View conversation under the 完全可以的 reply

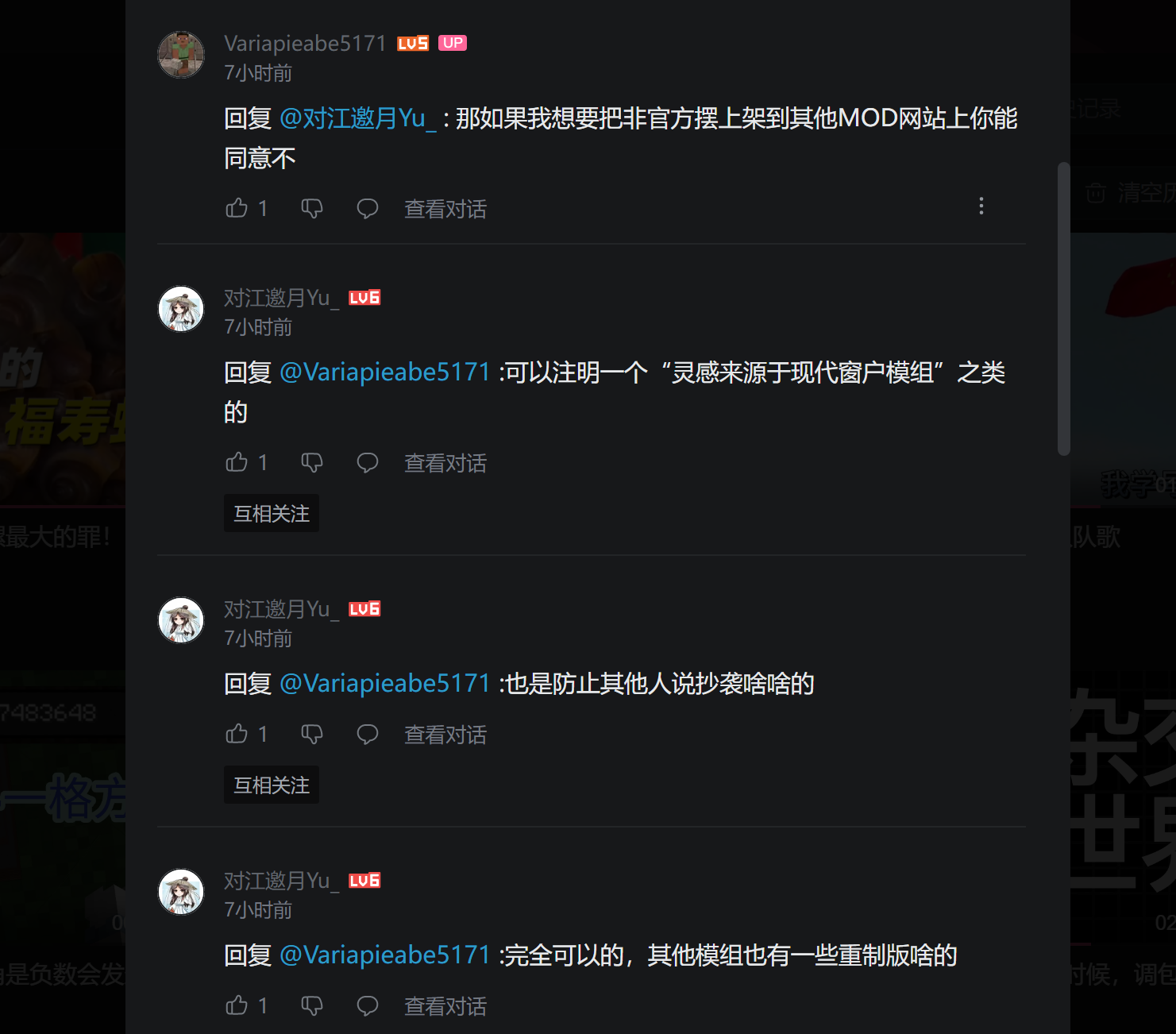click(x=445, y=1006)
